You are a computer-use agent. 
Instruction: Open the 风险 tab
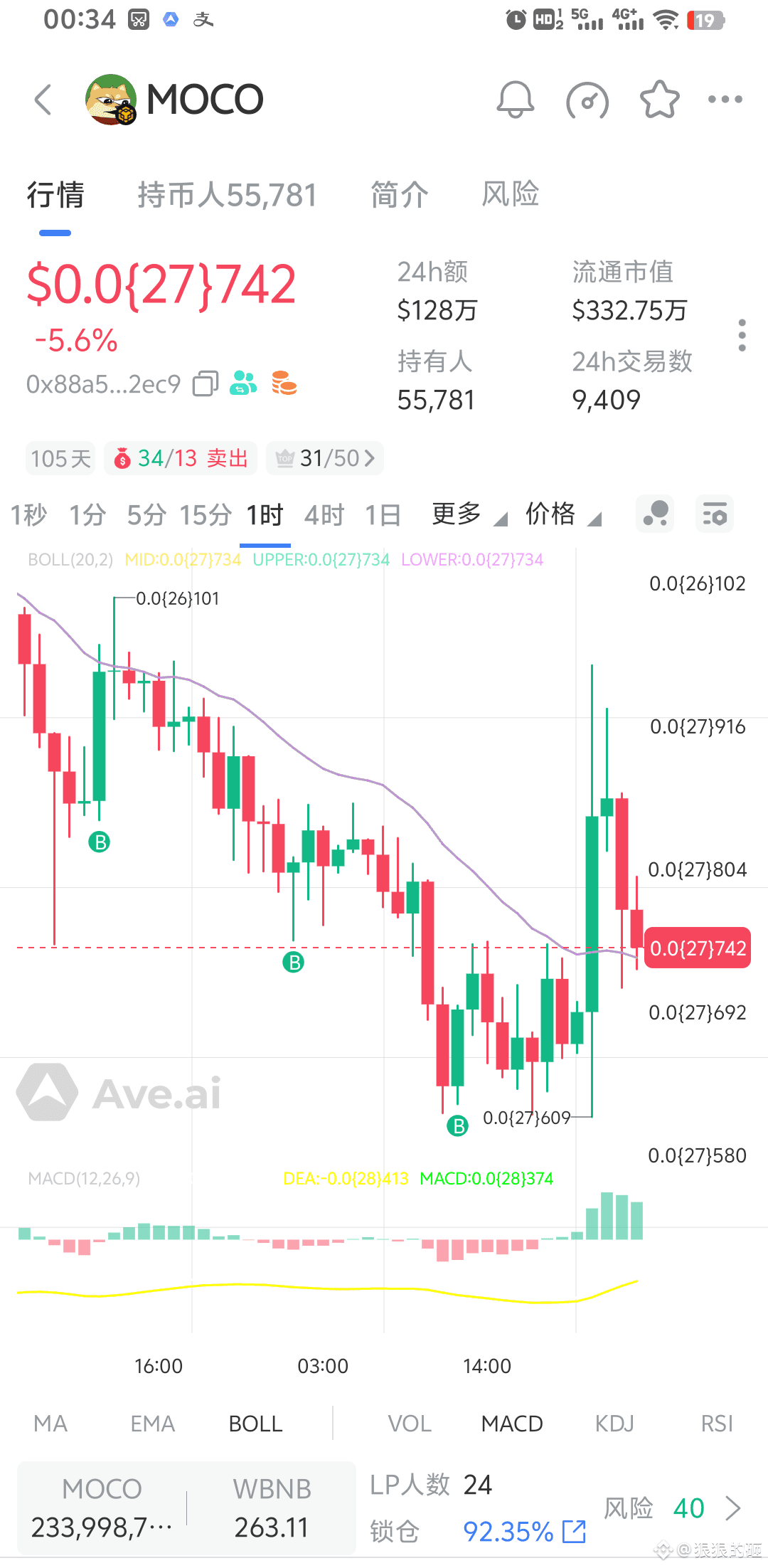511,195
